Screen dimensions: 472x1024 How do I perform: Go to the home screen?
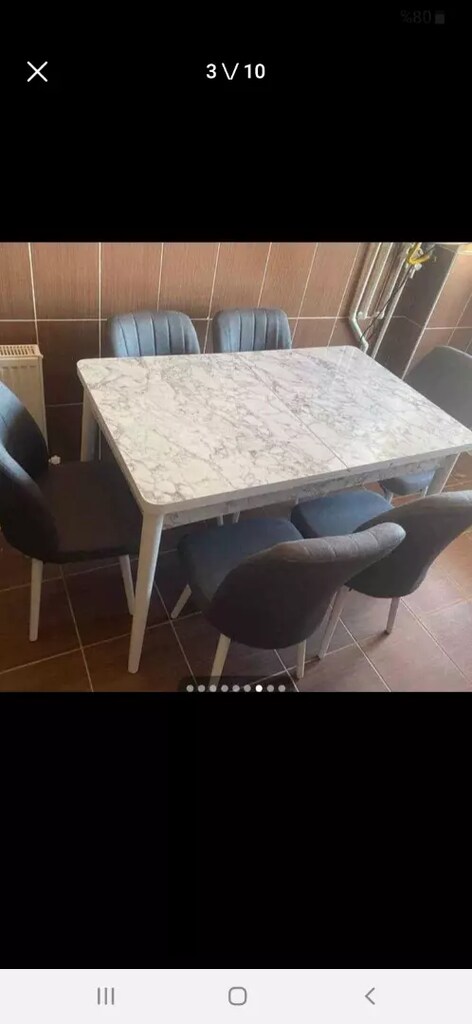coord(237,996)
